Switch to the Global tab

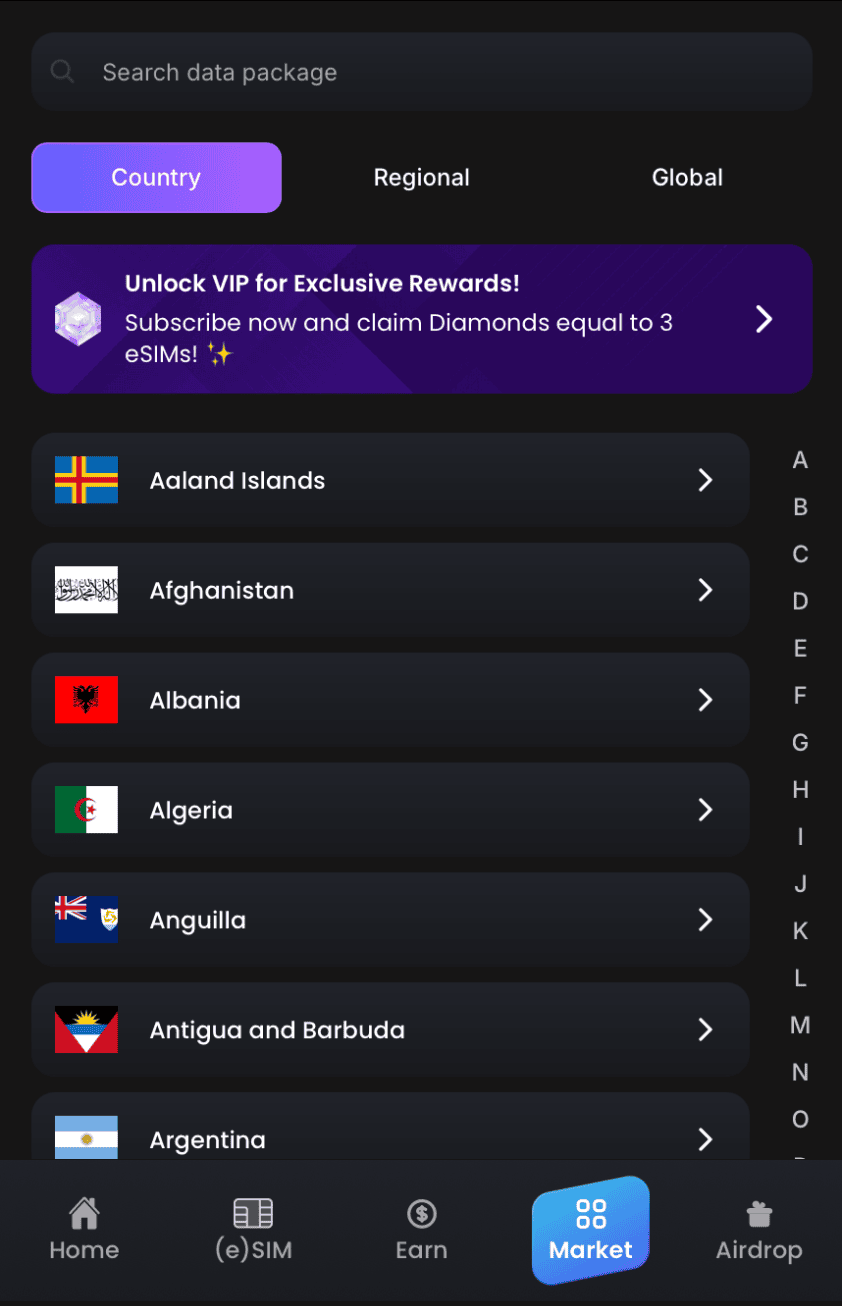687,177
